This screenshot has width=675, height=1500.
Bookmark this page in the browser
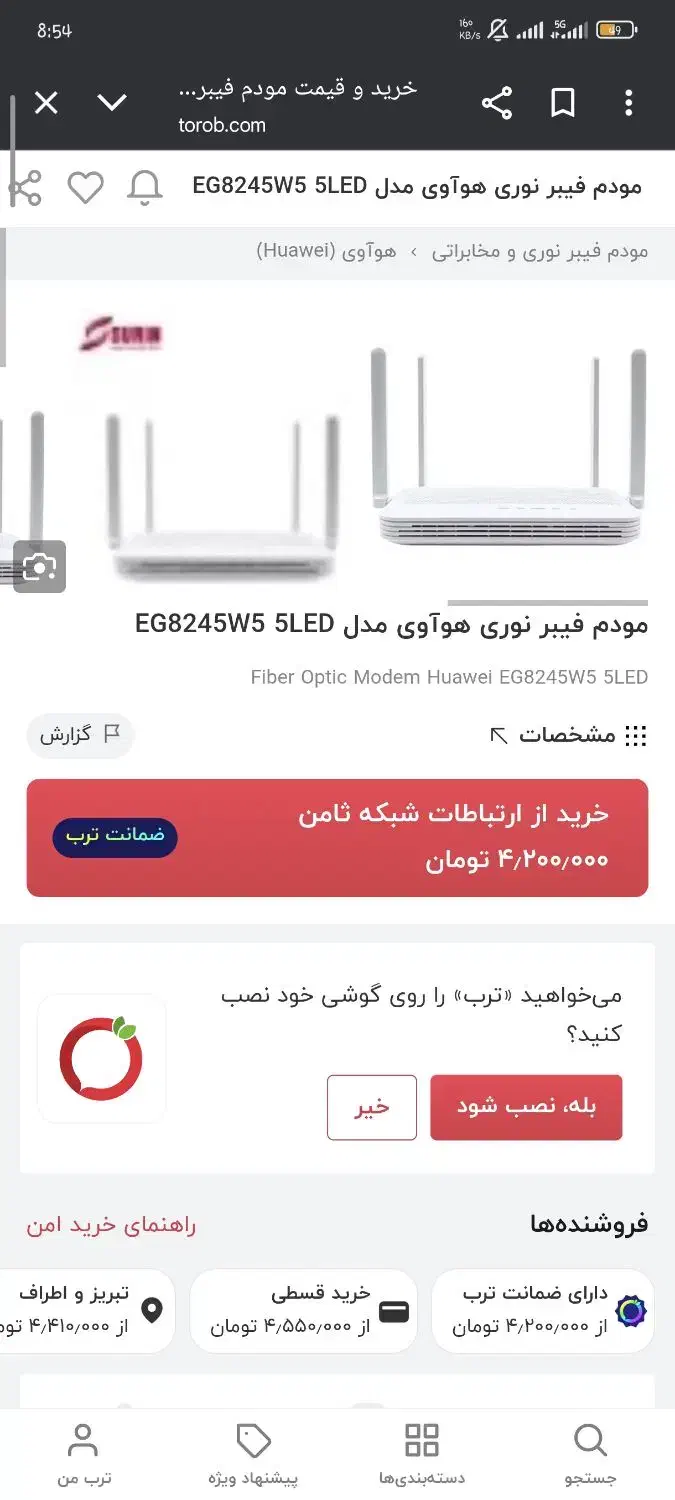[x=563, y=102]
